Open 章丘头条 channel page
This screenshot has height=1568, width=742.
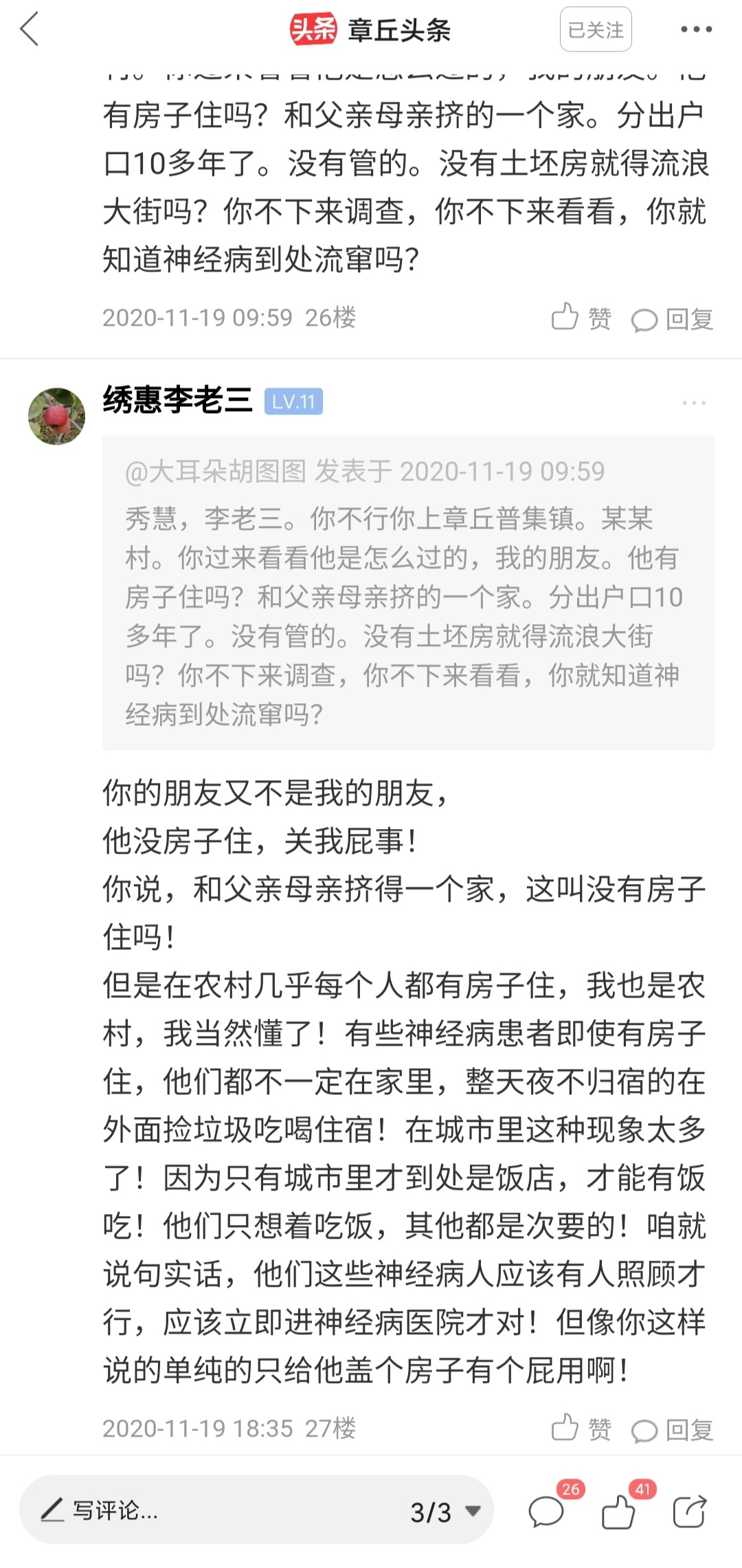pos(371,30)
